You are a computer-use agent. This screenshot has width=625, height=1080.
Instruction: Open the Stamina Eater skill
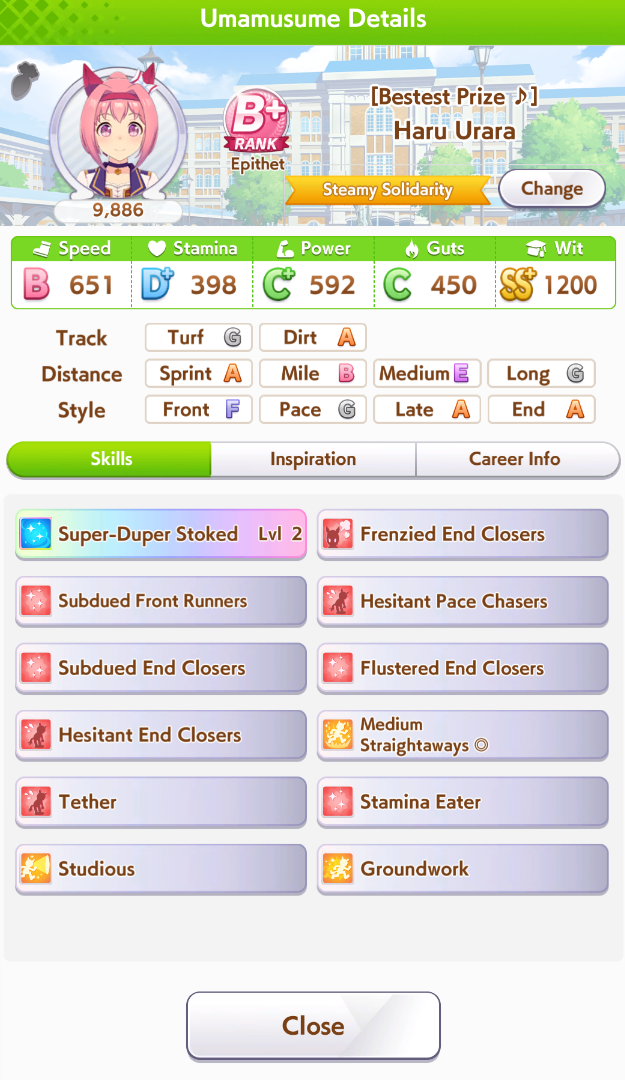pyautogui.click(x=462, y=802)
